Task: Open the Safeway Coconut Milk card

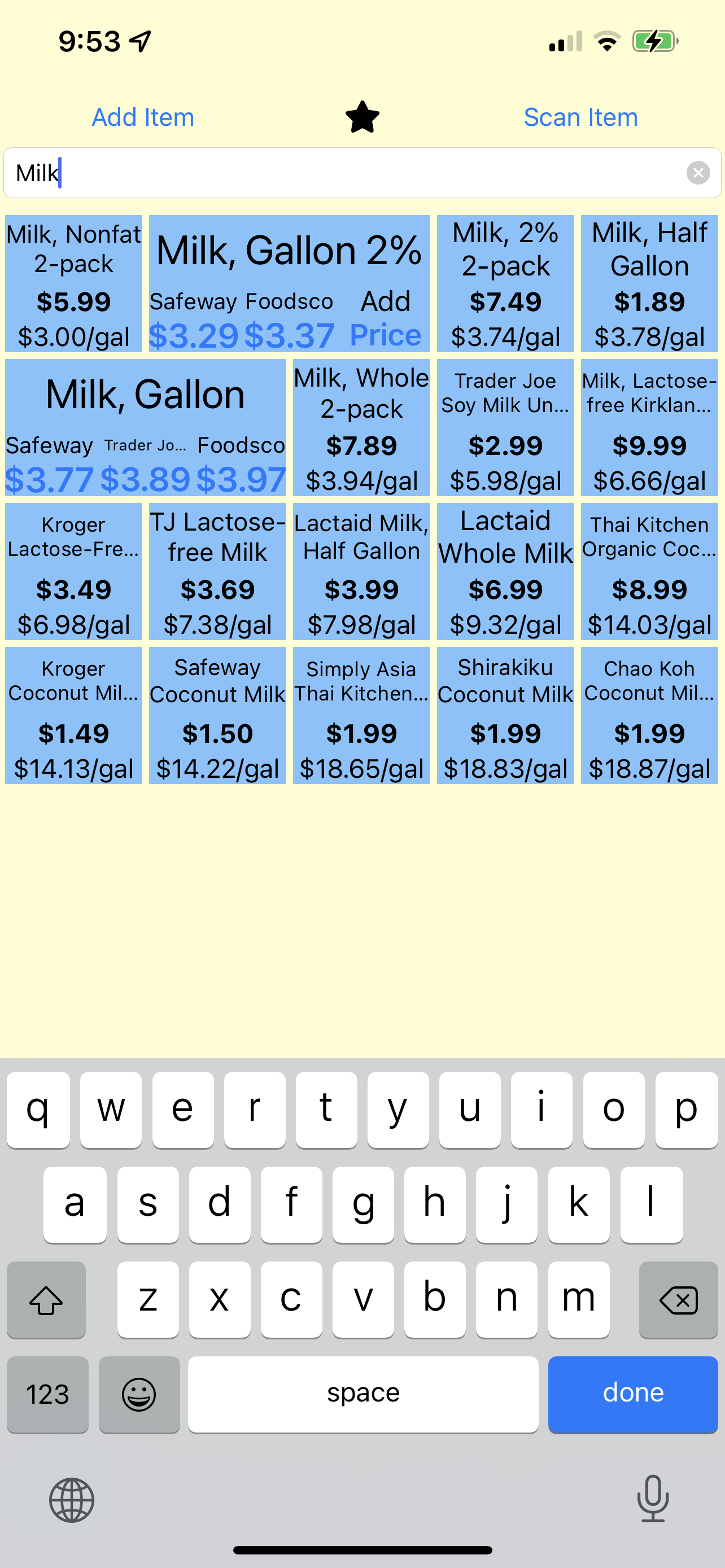Action: tap(217, 715)
